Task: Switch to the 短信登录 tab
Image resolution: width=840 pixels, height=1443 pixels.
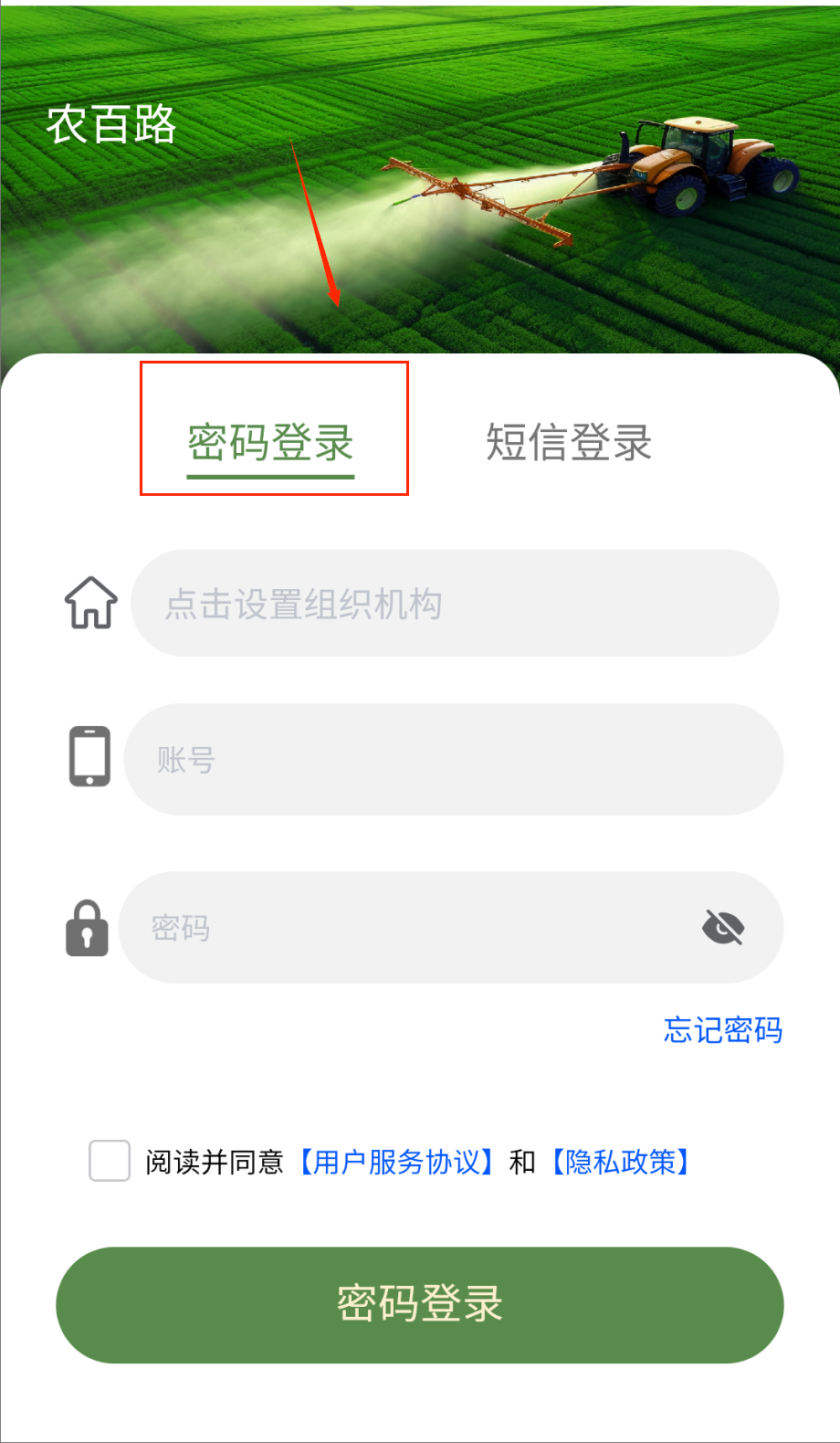Action: [568, 443]
